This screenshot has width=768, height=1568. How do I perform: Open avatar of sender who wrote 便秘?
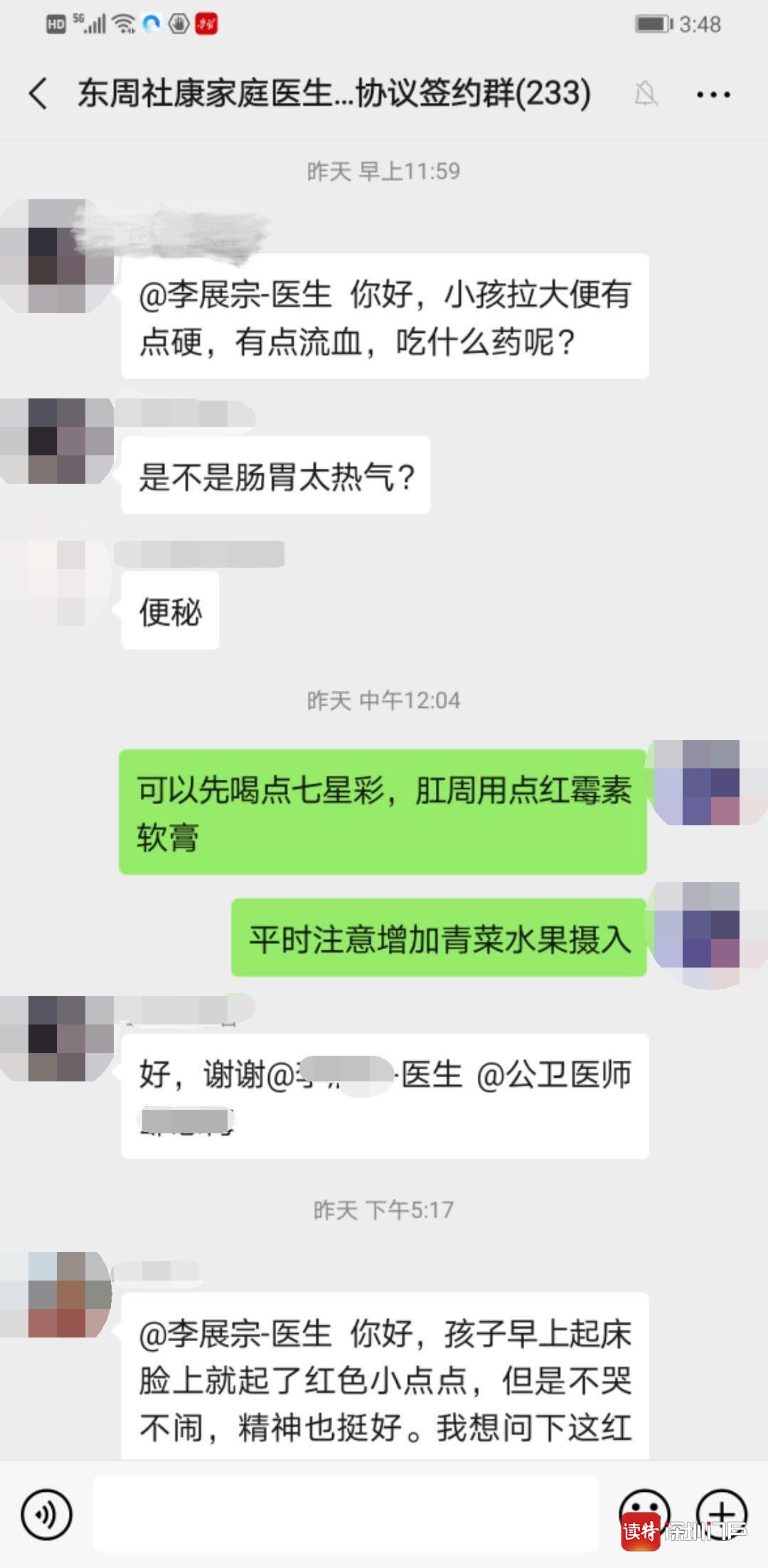tap(57, 583)
